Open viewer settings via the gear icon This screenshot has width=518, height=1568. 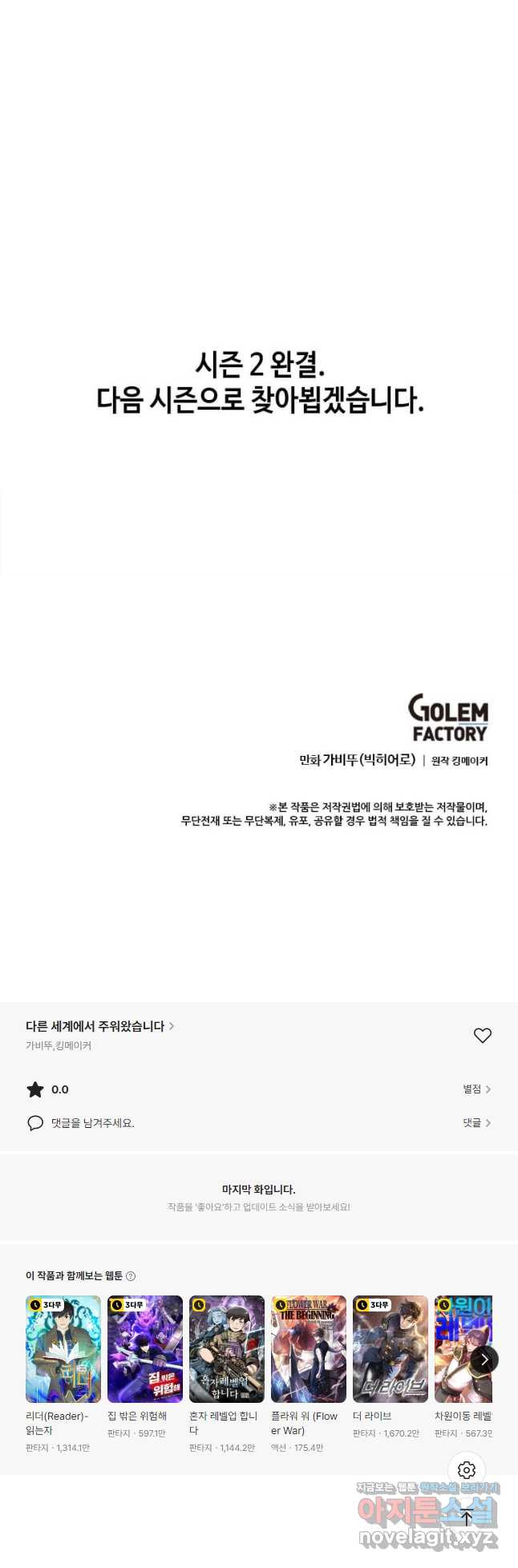[467, 1470]
